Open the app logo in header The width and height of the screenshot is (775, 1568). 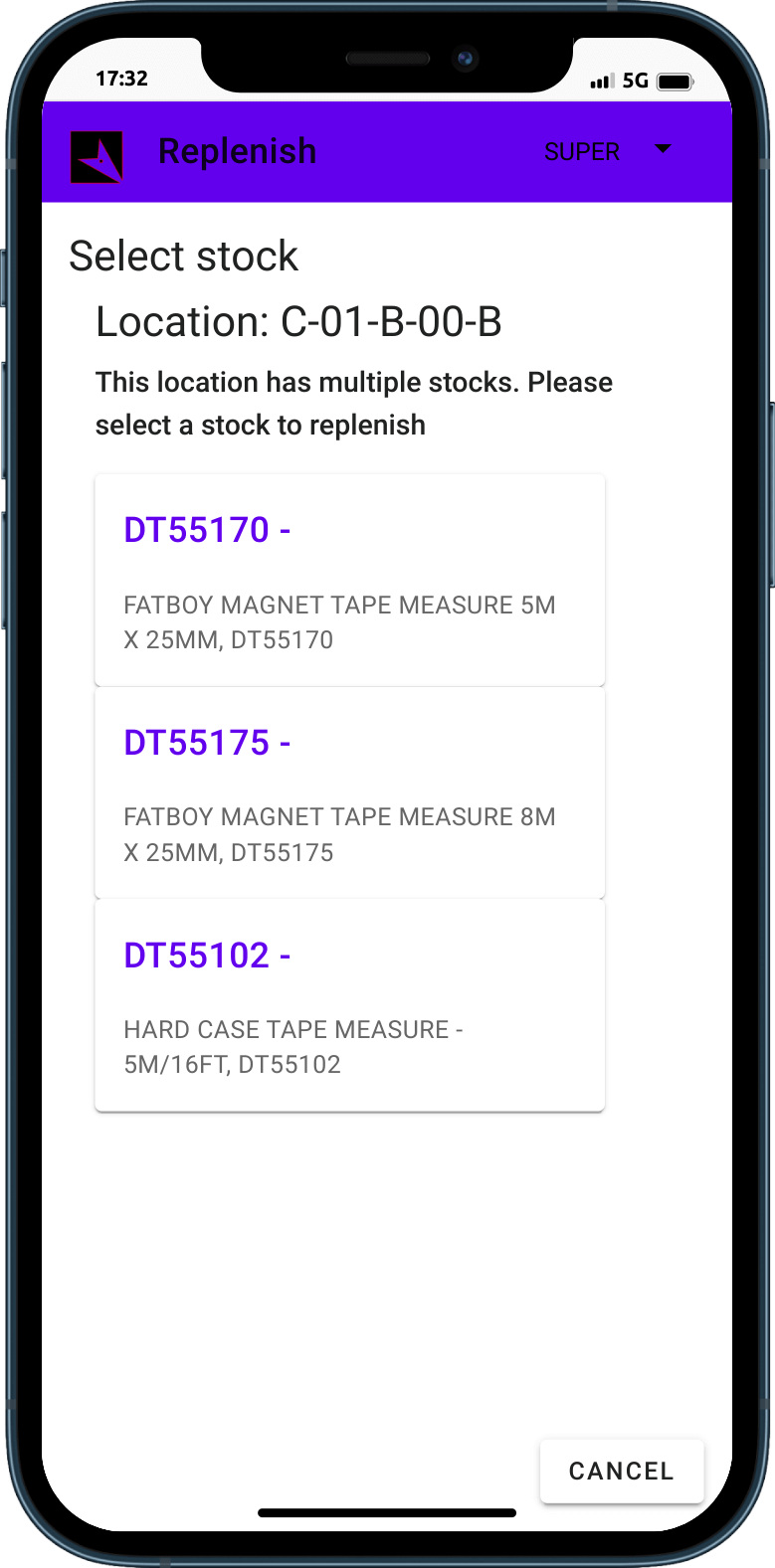pyautogui.click(x=97, y=156)
